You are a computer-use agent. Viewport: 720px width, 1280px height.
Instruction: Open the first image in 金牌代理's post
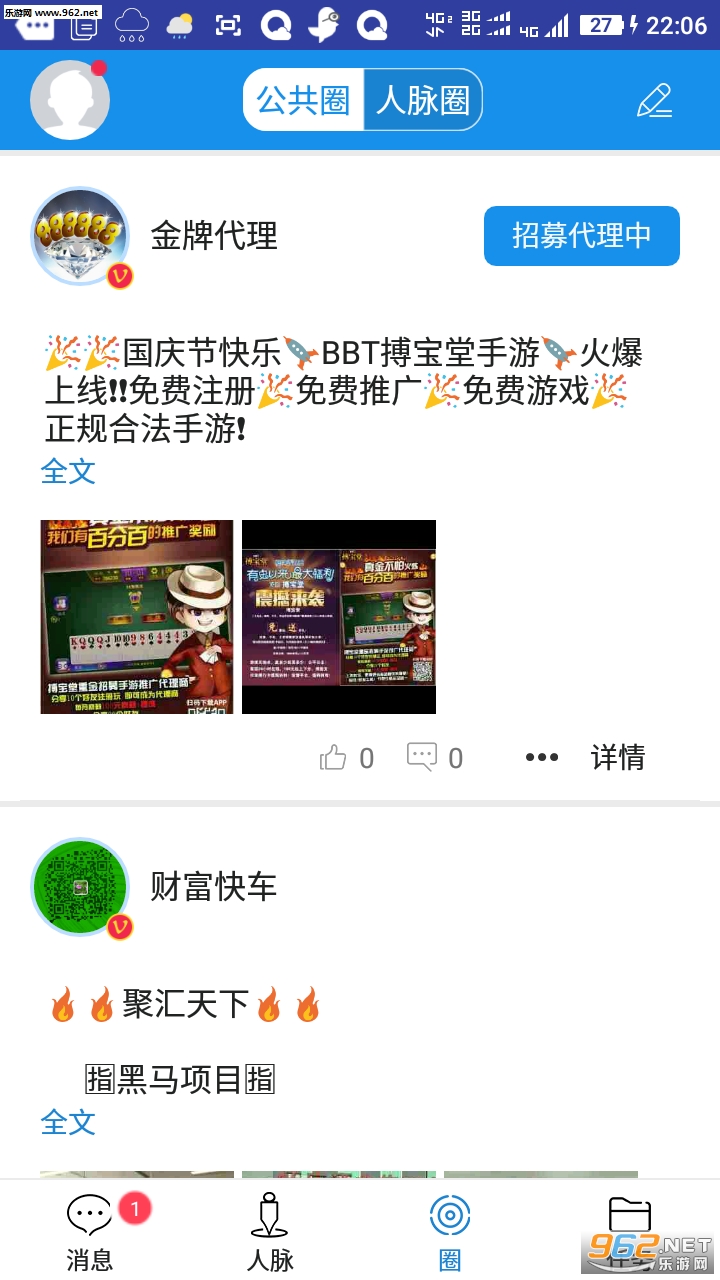point(137,616)
